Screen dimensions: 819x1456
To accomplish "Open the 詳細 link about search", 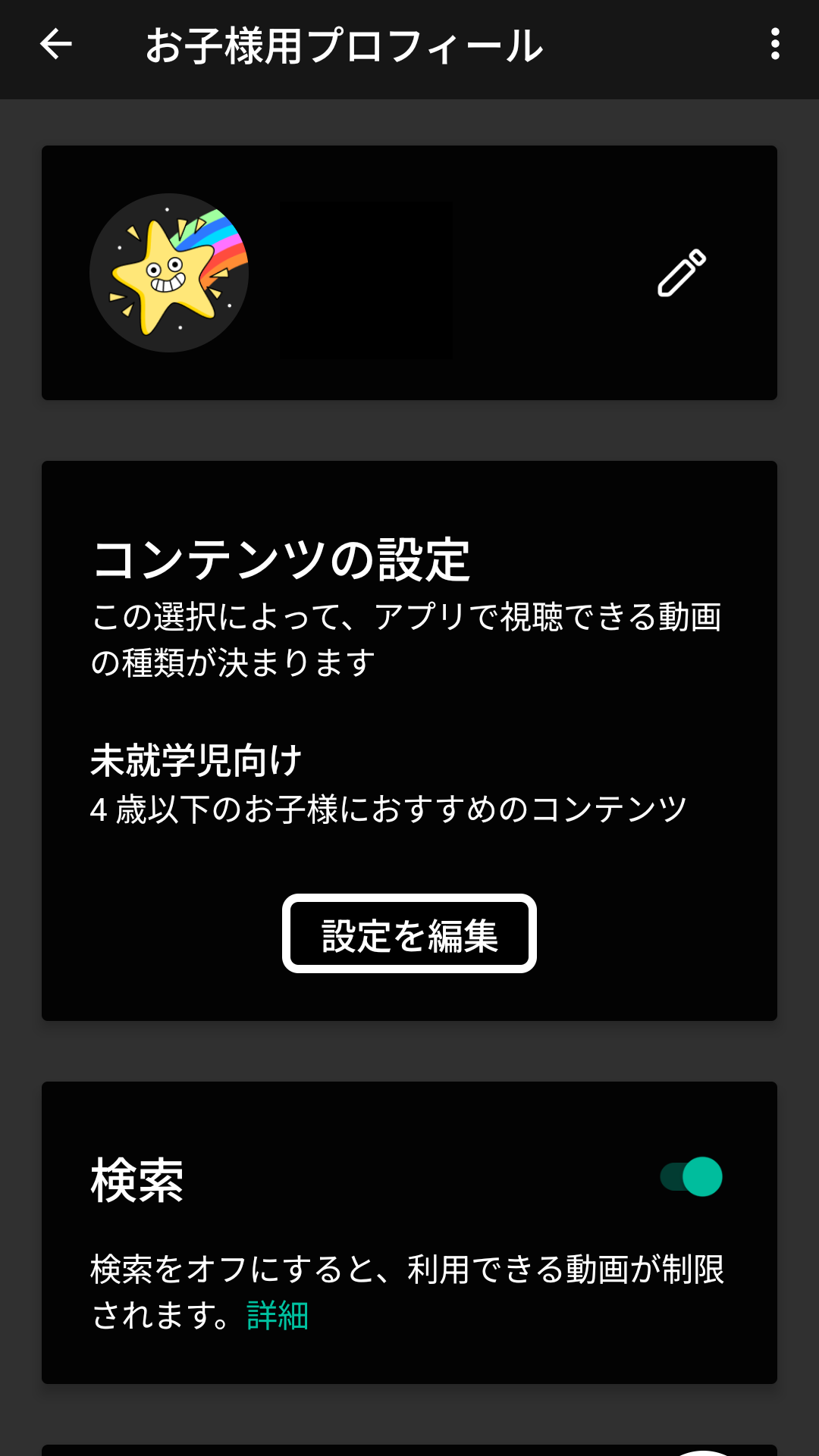I will pyautogui.click(x=278, y=1315).
